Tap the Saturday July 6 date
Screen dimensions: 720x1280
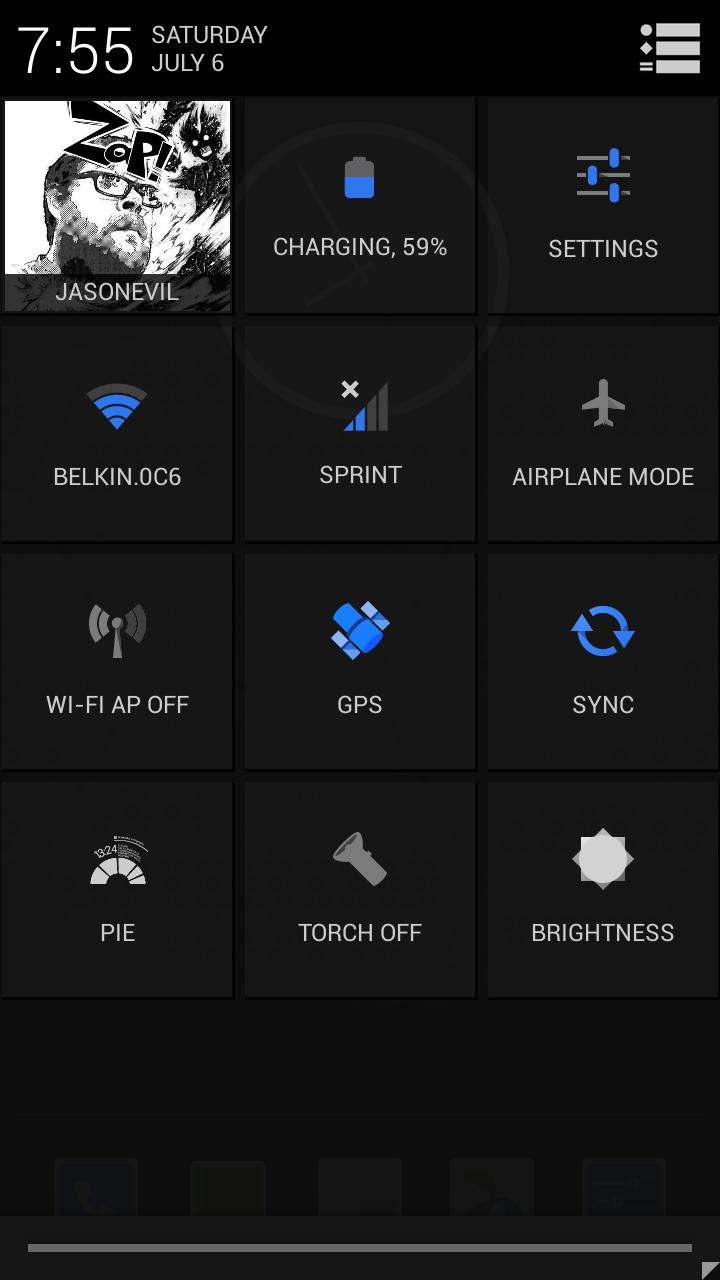point(208,48)
